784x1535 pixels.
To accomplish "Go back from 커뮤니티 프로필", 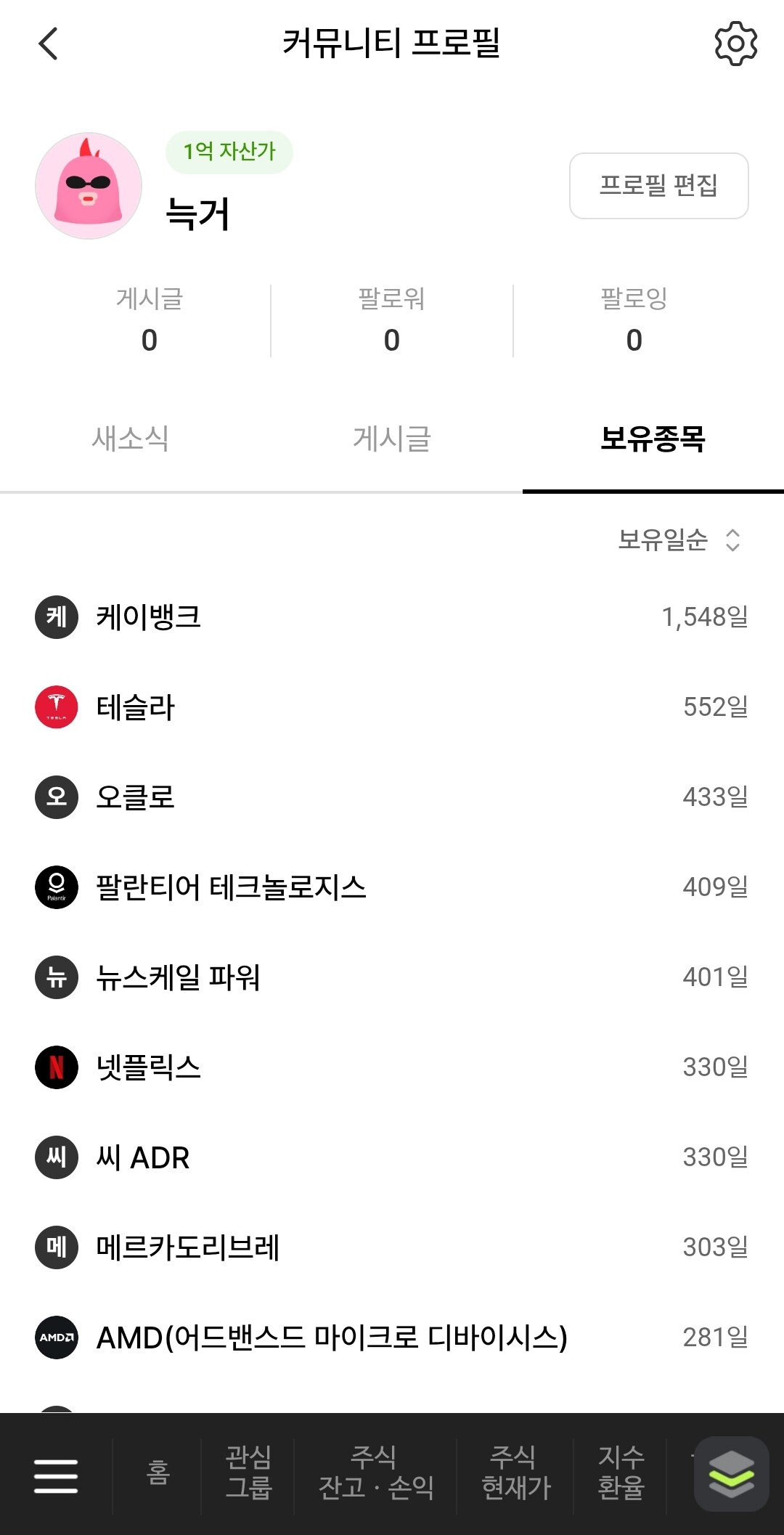I will pos(48,44).
